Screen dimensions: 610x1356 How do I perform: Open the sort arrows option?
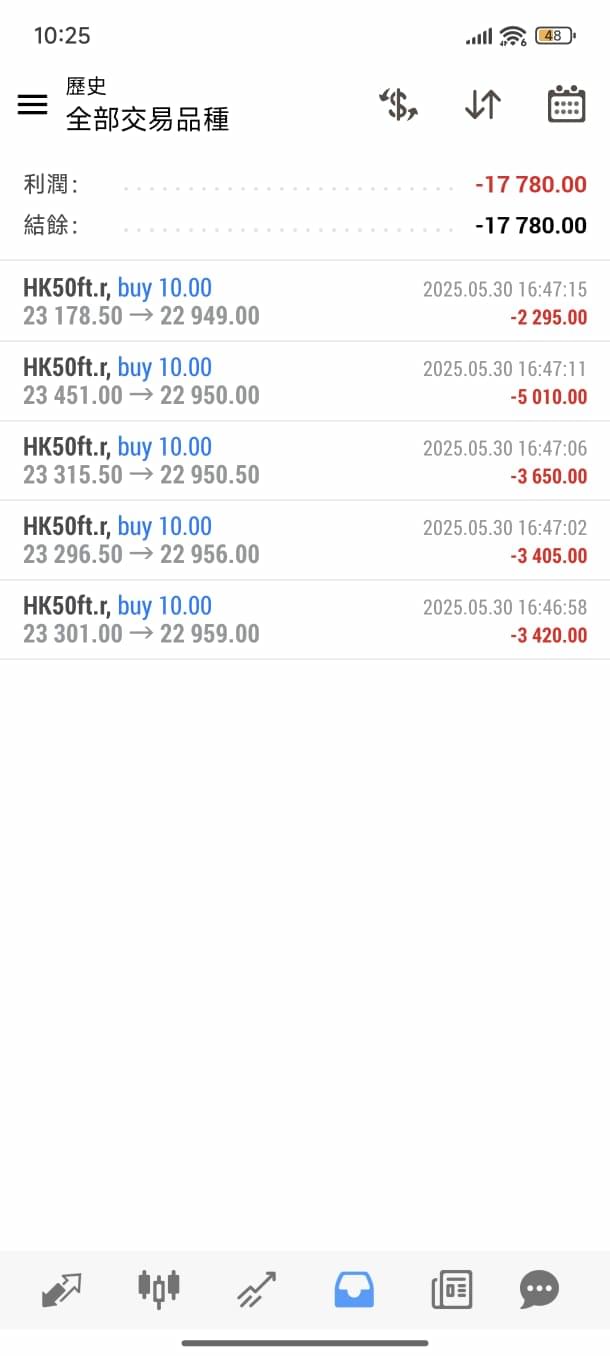point(482,104)
